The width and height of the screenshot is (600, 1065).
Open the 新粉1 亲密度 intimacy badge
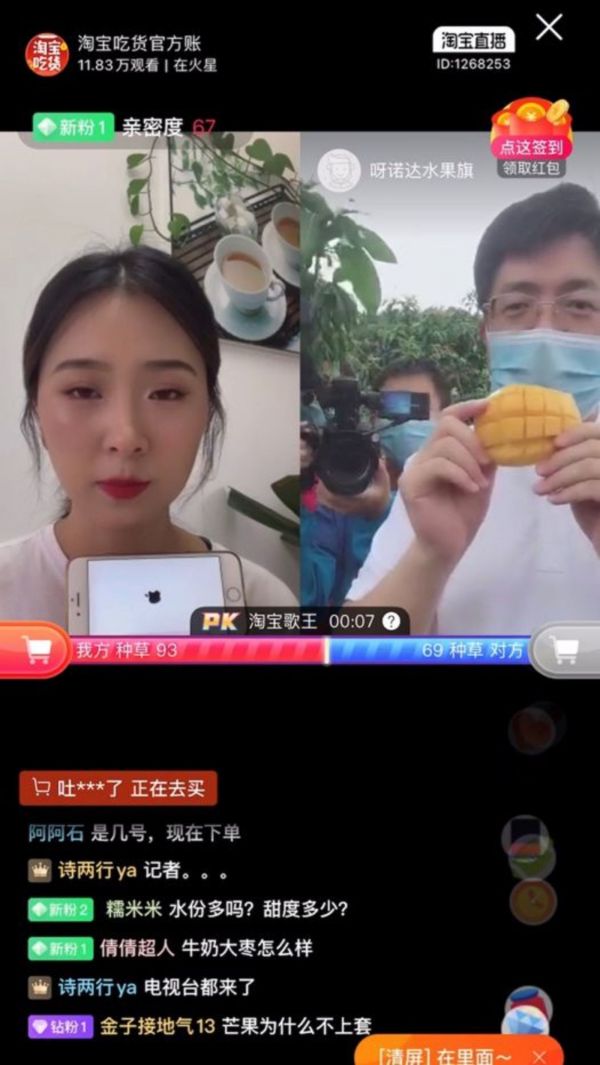tap(125, 128)
